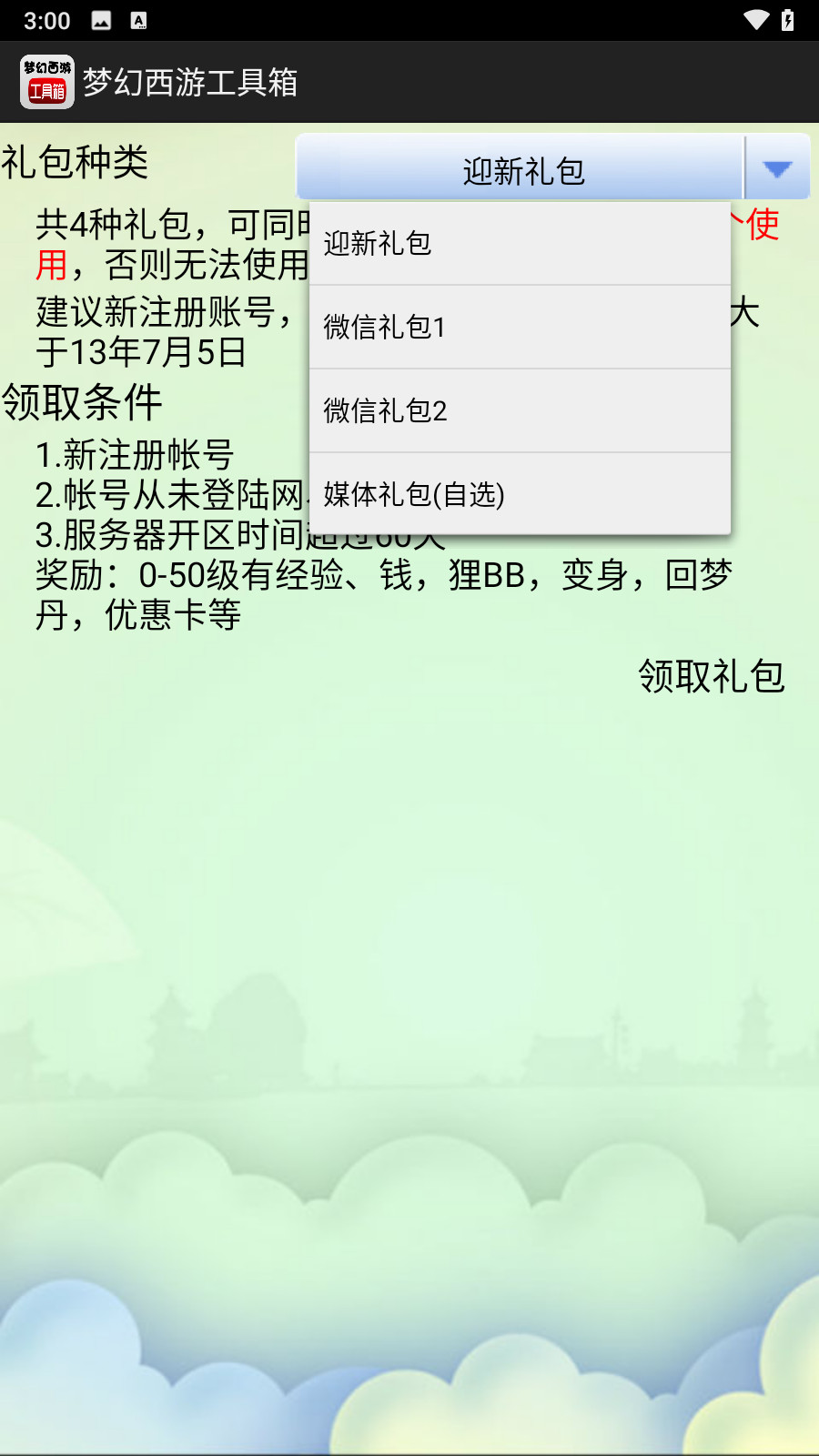Screen dimensions: 819x1456
Task: Click the blue dropdown arrow icon on the spinner
Action: click(775, 167)
